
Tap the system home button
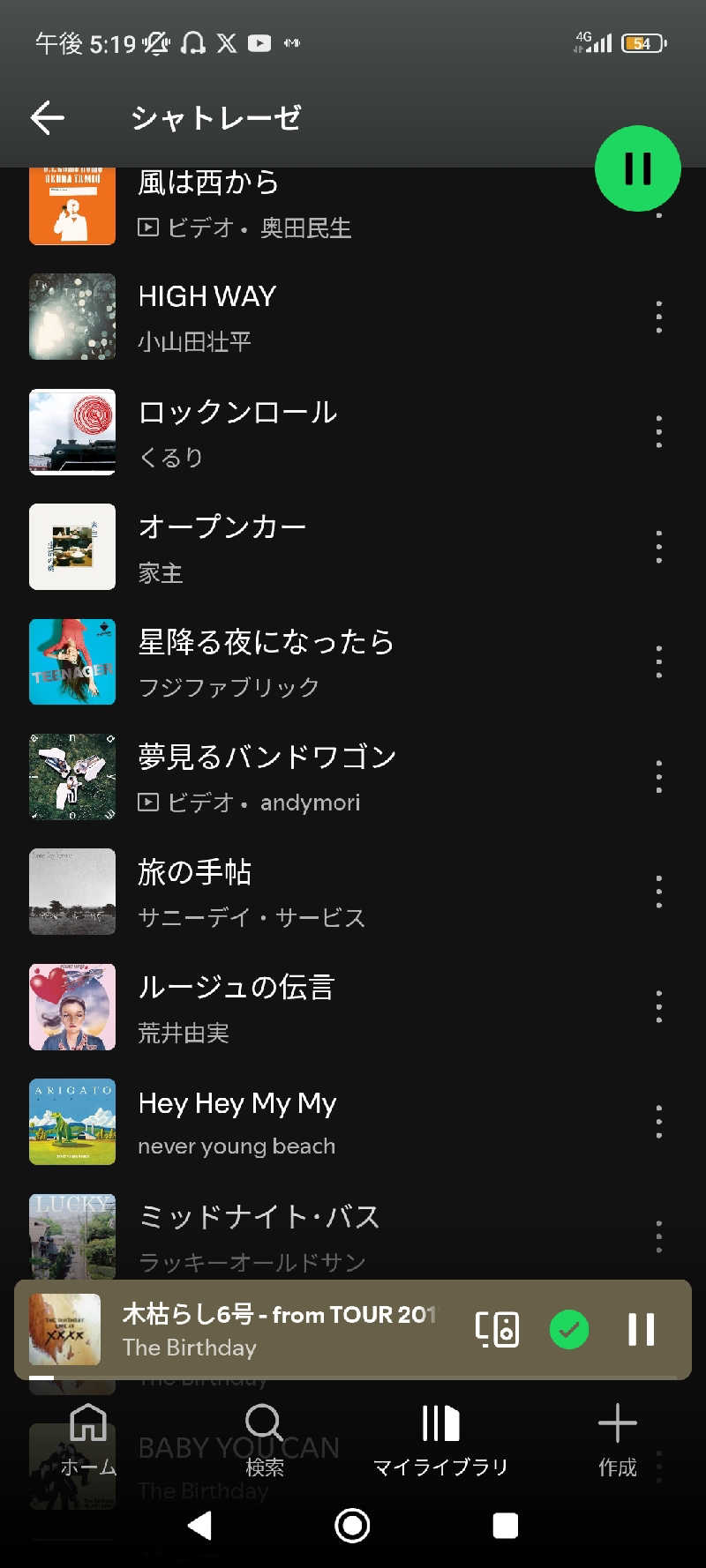[x=352, y=1525]
